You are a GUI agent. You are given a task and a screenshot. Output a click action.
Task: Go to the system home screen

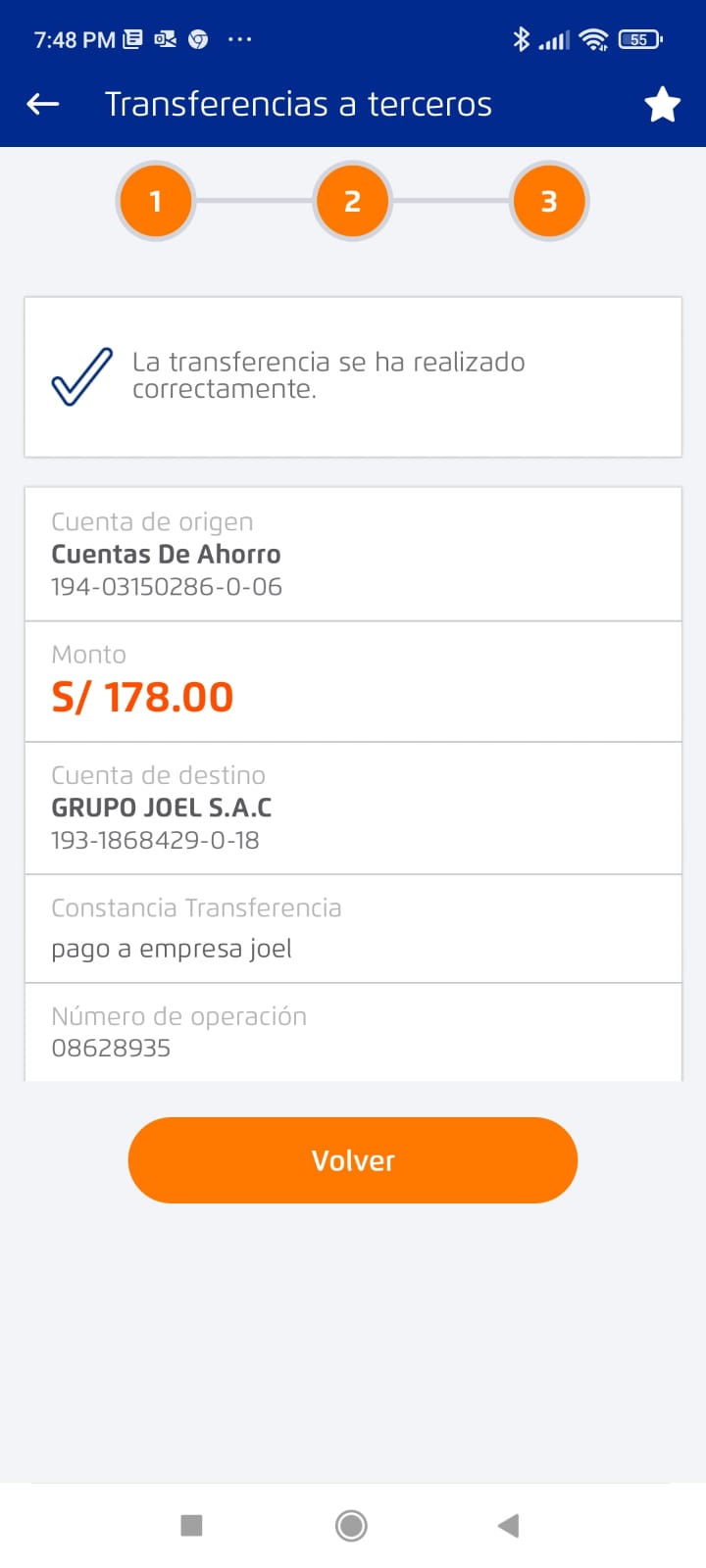tap(351, 1525)
